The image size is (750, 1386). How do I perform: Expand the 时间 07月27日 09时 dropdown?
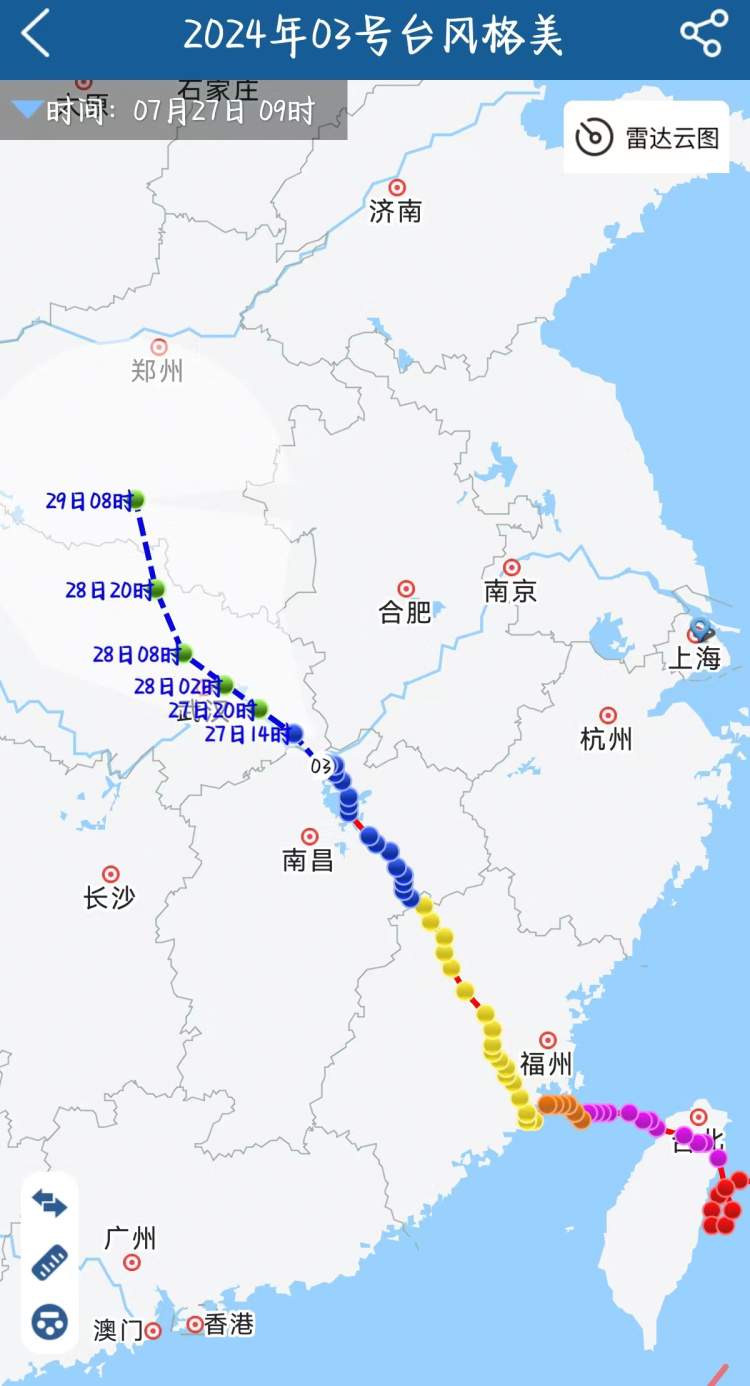coord(28,109)
